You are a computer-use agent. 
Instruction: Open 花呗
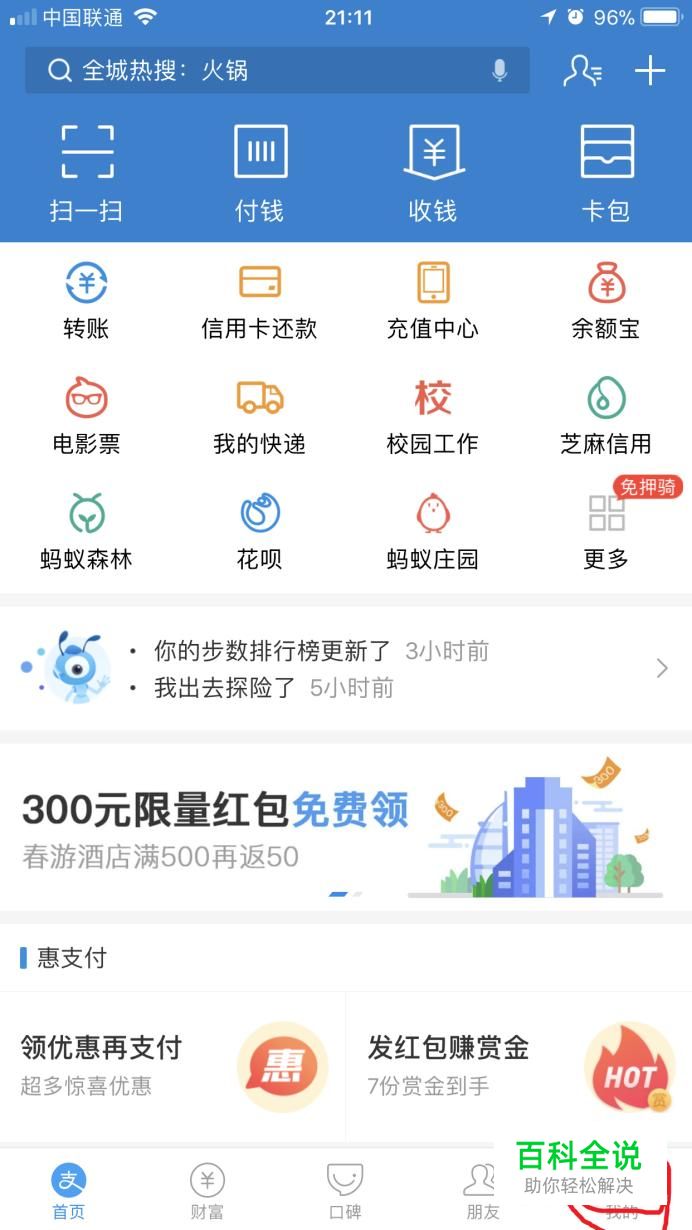(x=260, y=531)
